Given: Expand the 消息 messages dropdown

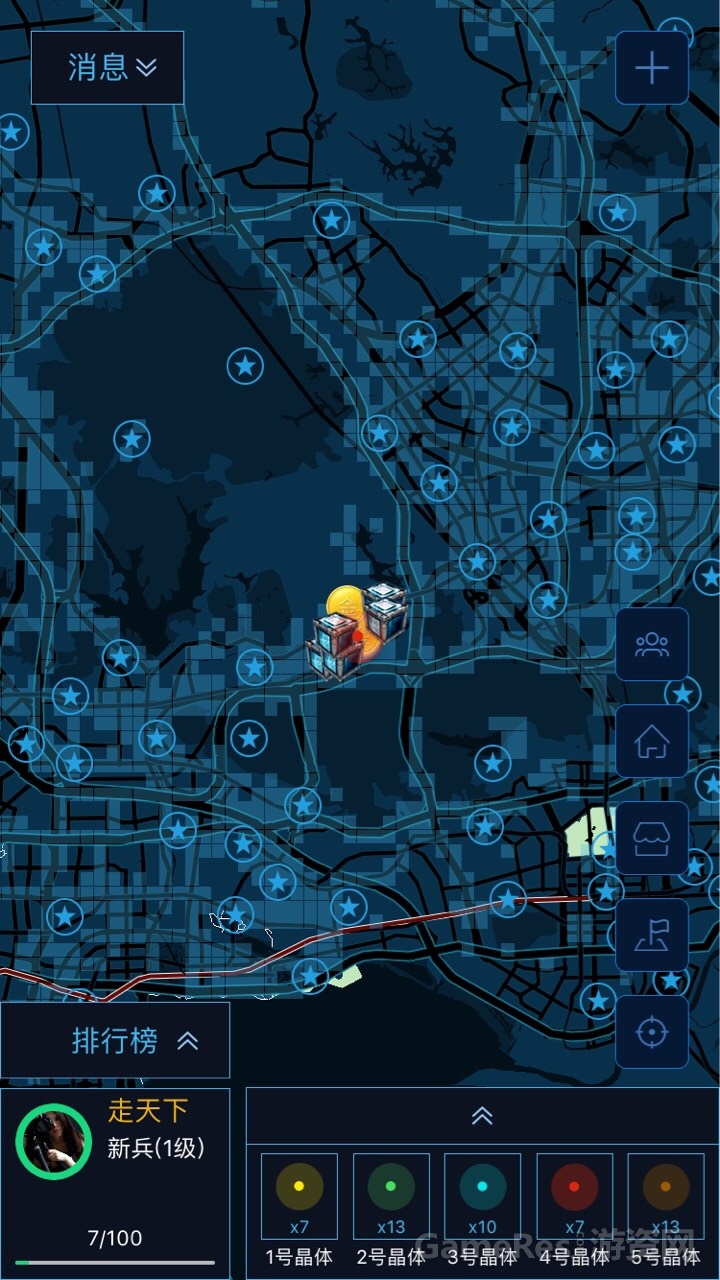Looking at the screenshot, I should pyautogui.click(x=108, y=68).
